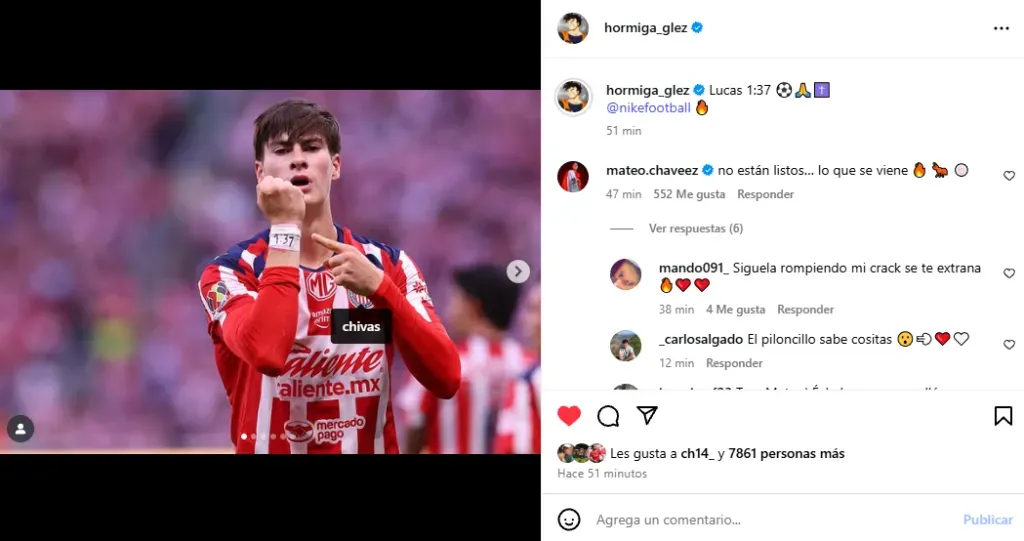Screen dimensions: 1024x541
Task: Open the post's three-dot options menu
Action: [x=1001, y=28]
